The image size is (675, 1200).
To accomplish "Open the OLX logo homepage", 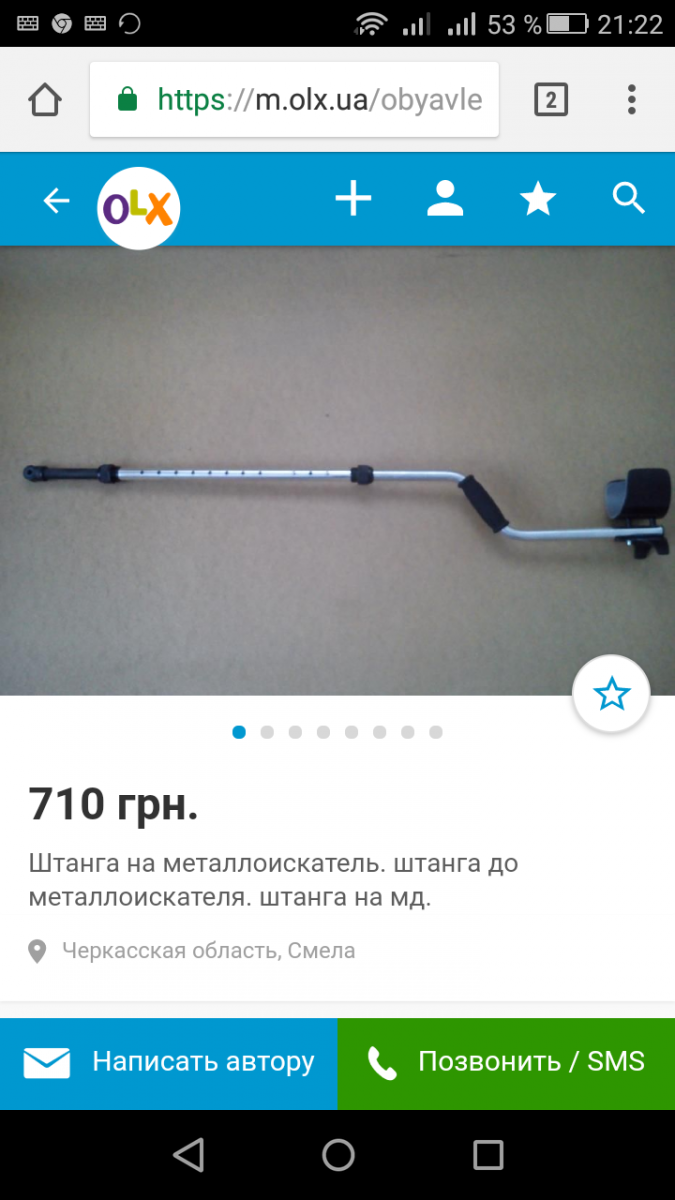I will [x=138, y=208].
